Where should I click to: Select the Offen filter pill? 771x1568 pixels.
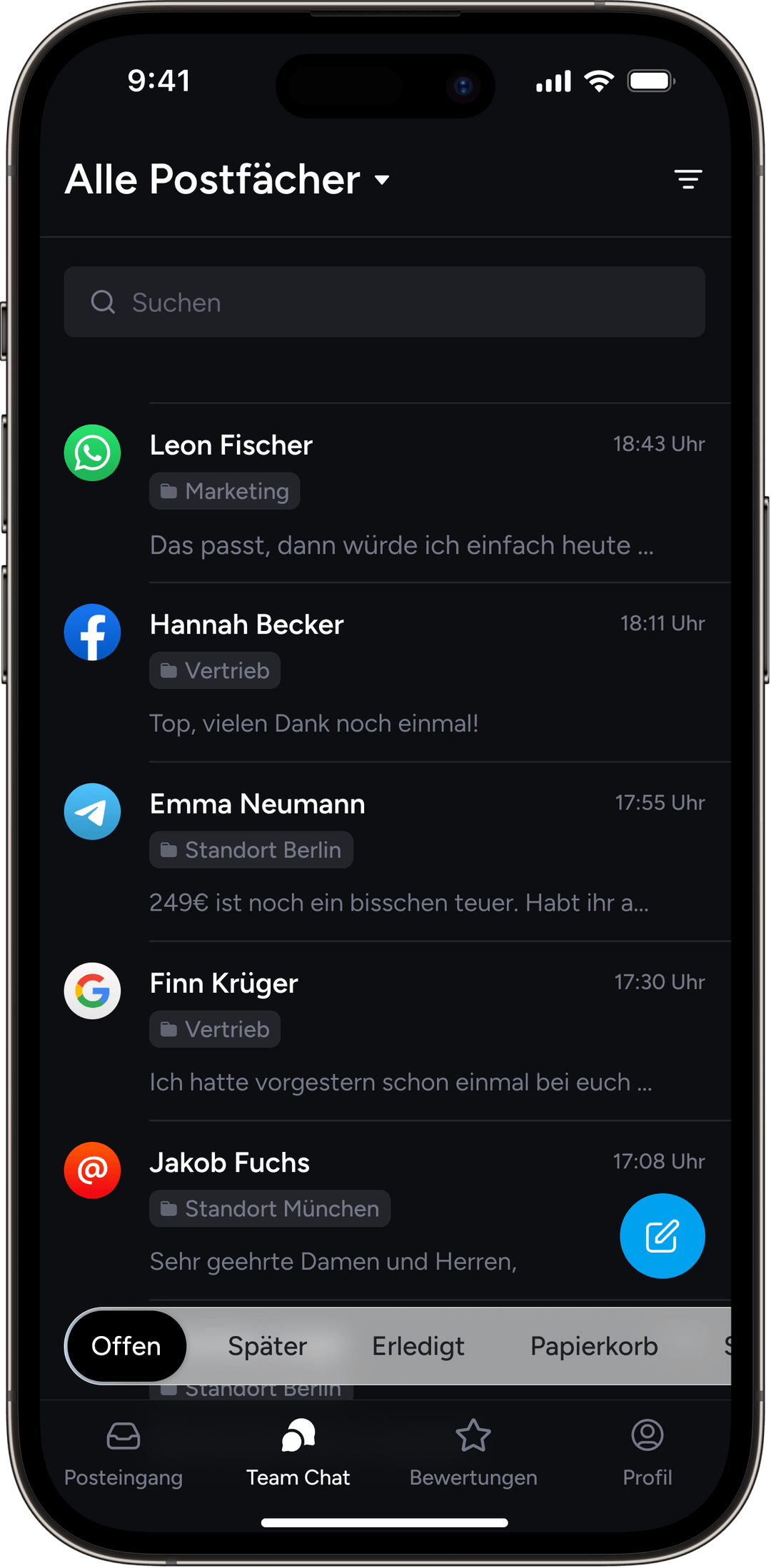click(x=125, y=1345)
